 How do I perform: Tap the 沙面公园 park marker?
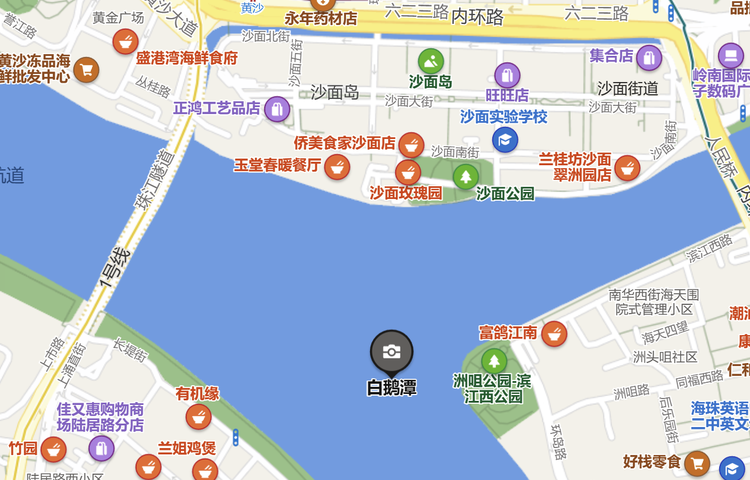465,177
